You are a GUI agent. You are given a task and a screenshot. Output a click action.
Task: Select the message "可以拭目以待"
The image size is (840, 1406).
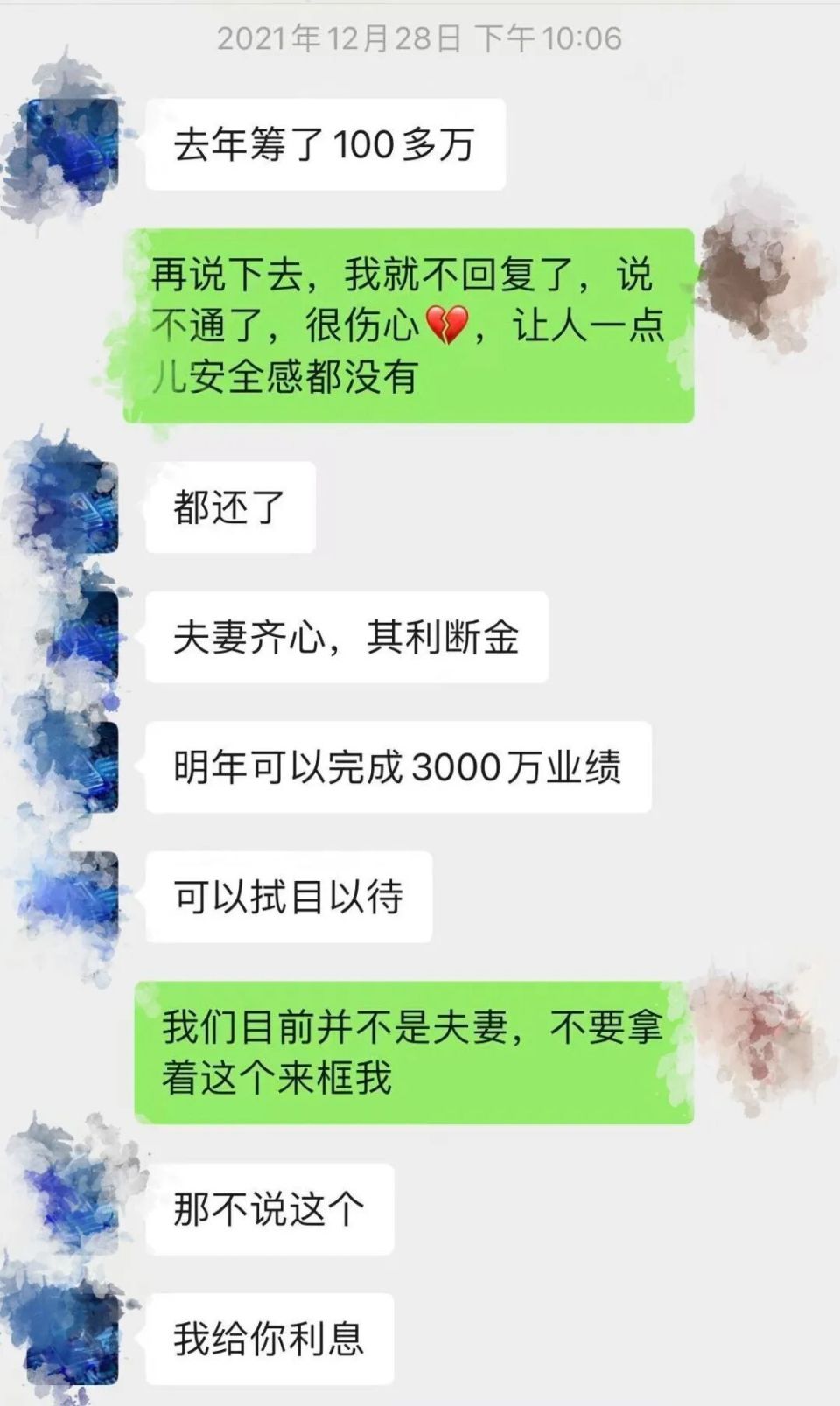click(x=289, y=894)
